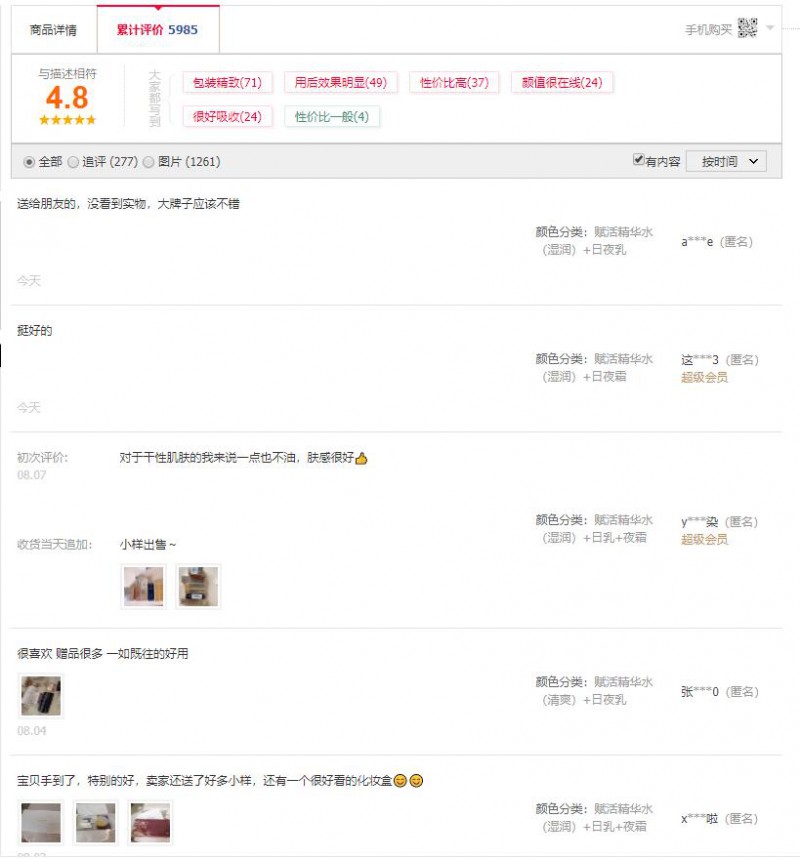Screen dimensions: 800x859
Task: Open the 累计评价 5985 tab
Action: click(157, 30)
